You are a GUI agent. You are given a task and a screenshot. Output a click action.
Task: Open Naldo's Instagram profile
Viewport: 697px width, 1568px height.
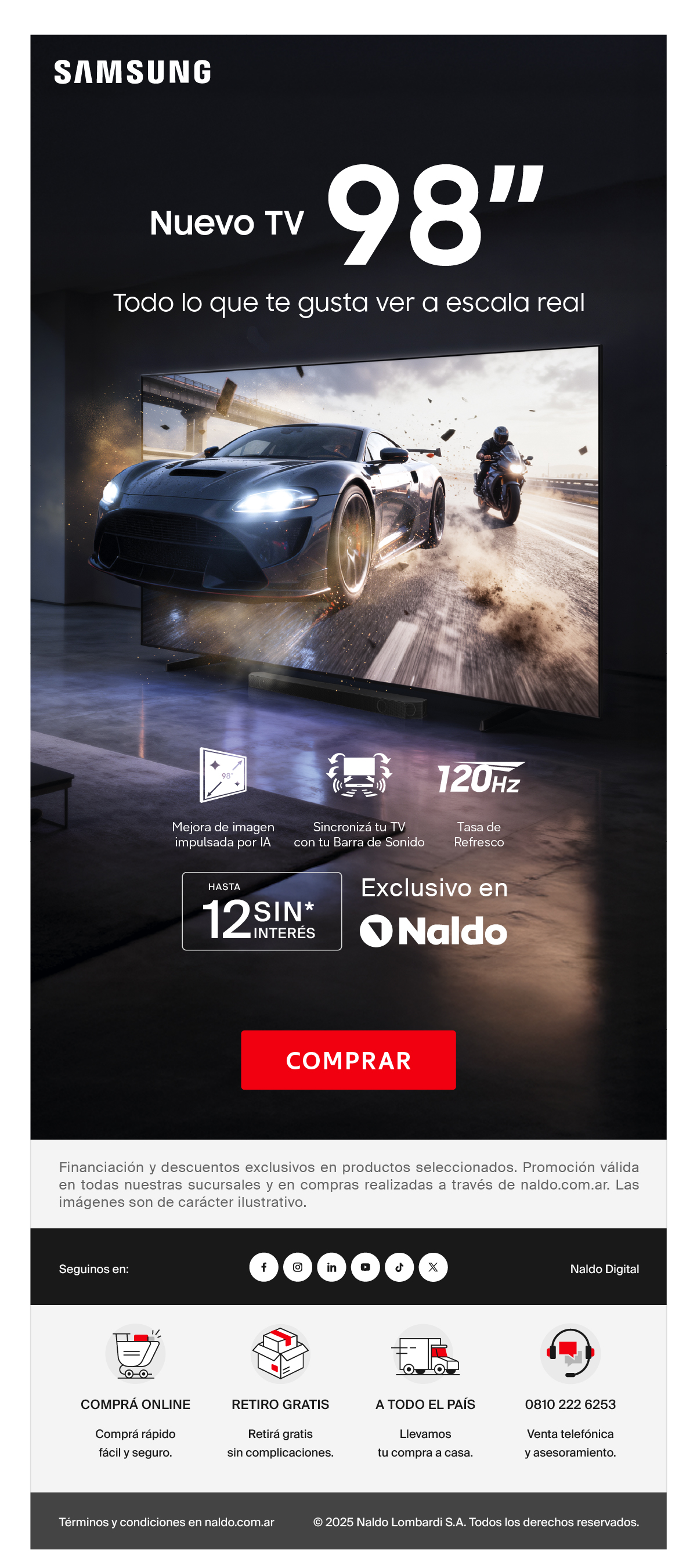[298, 1267]
